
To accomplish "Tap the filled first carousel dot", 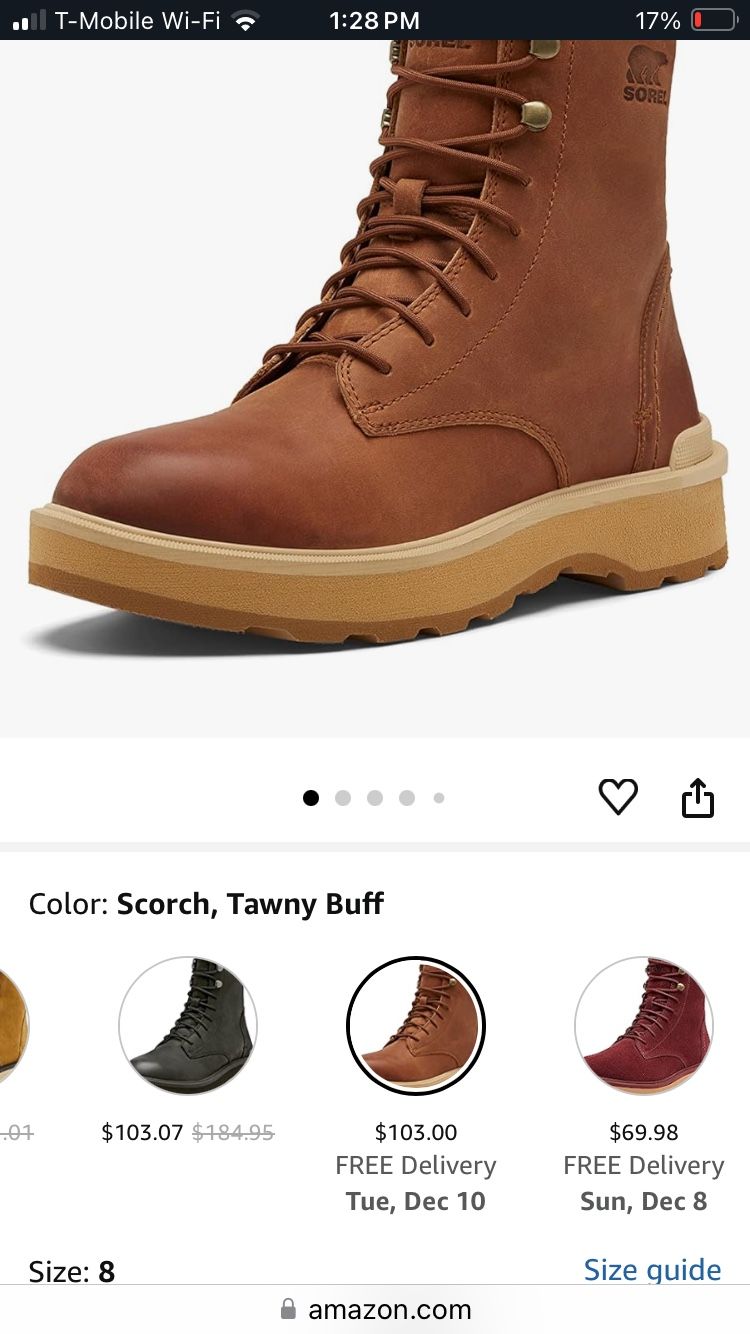I will coord(311,798).
